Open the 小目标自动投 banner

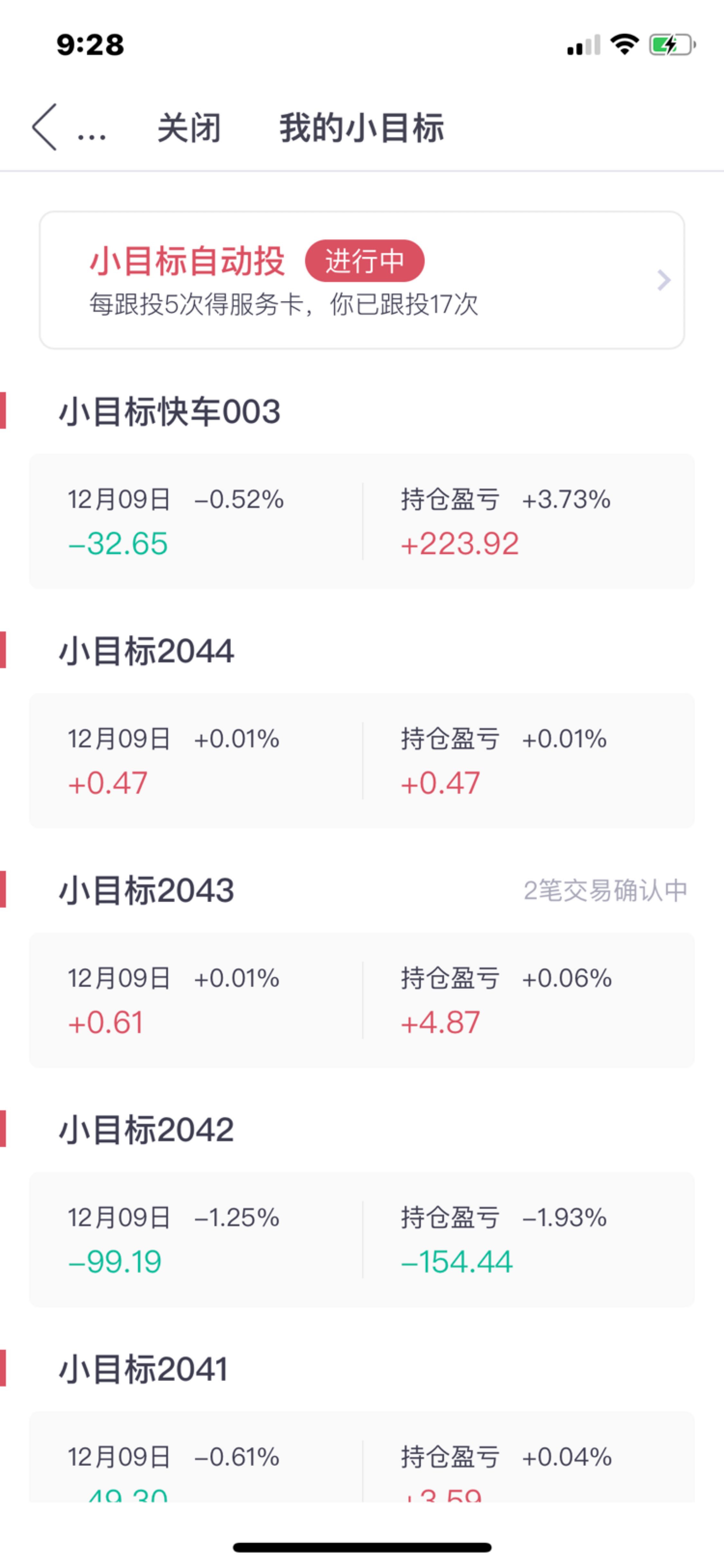[362, 280]
